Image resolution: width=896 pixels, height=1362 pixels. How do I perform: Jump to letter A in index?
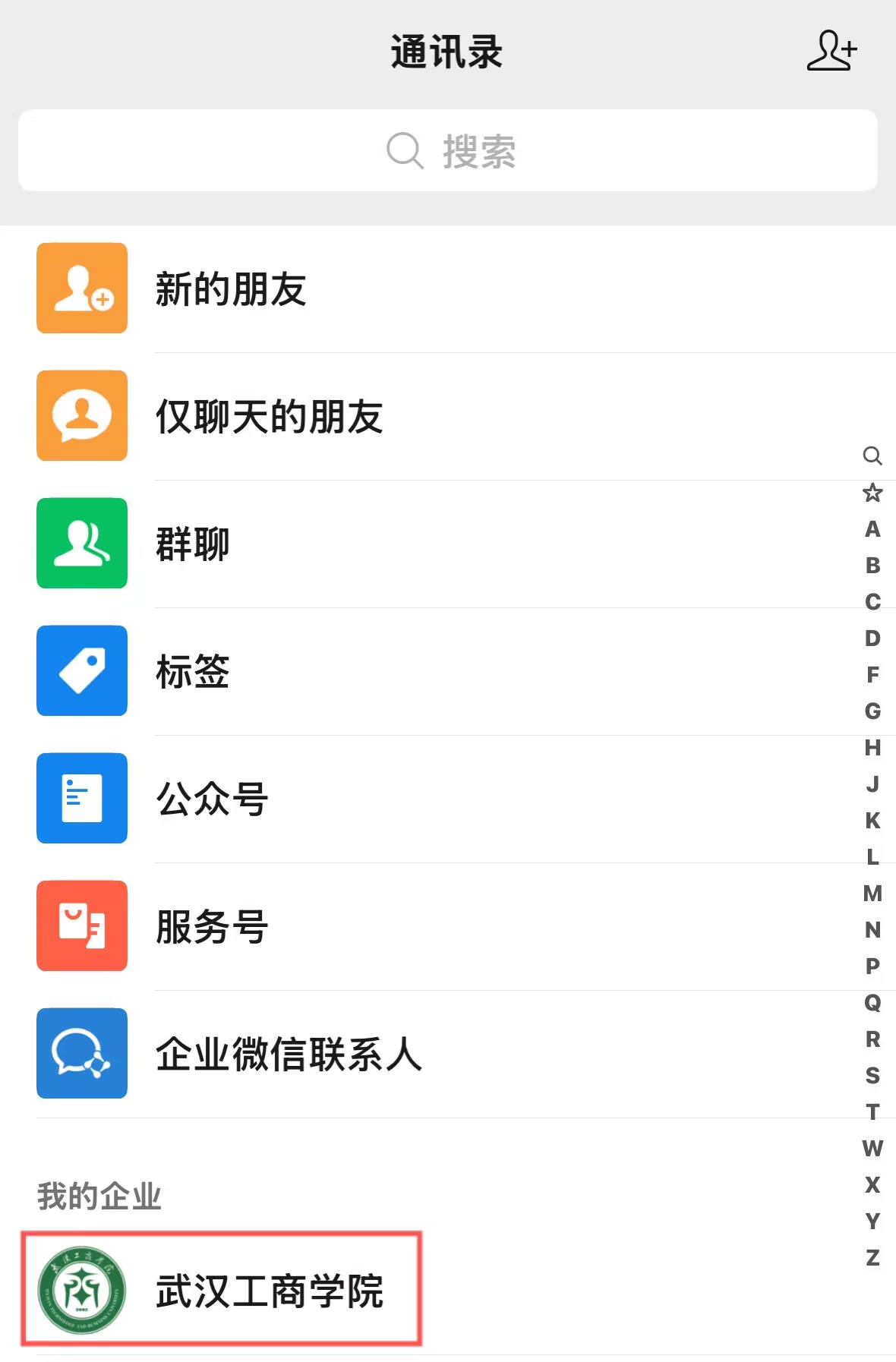pyautogui.click(x=872, y=529)
